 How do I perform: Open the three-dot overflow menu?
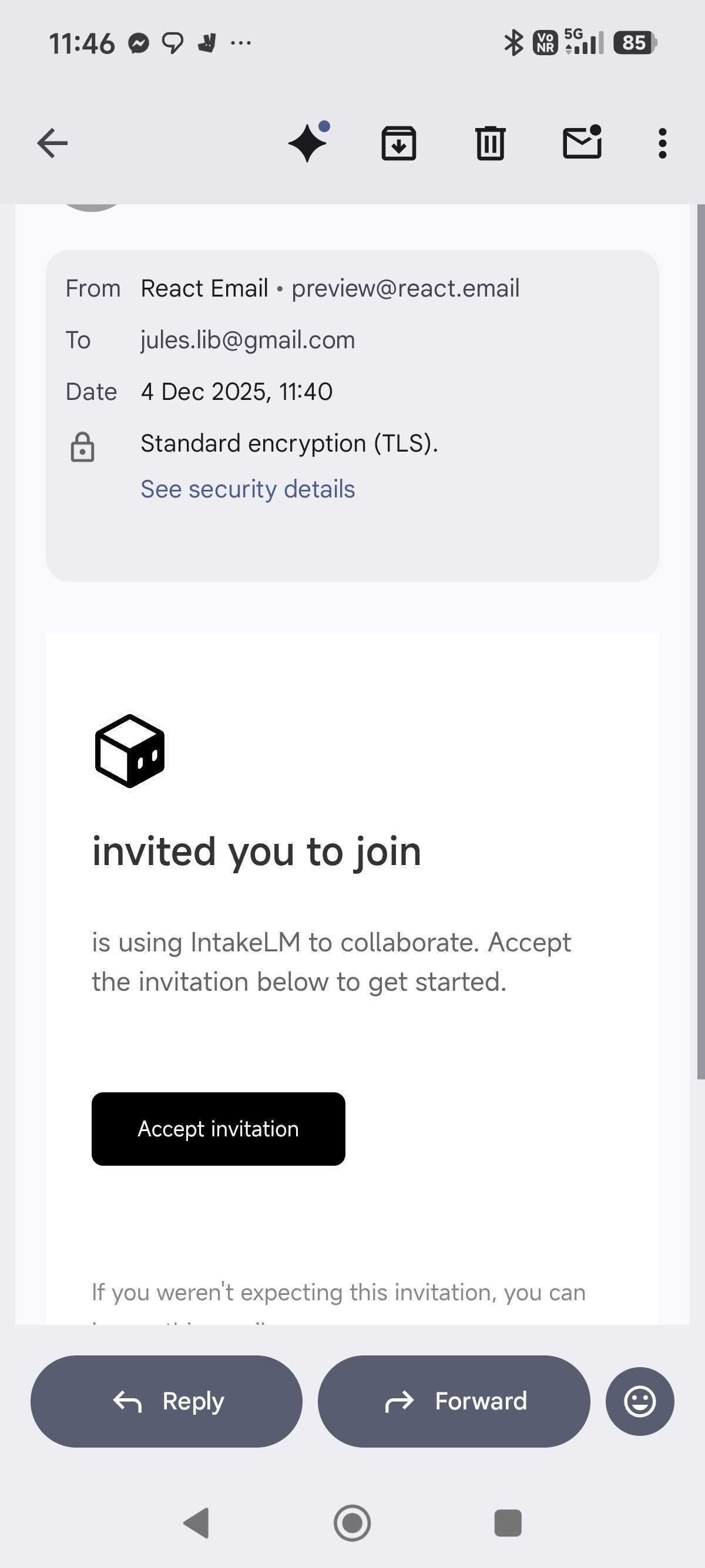(662, 144)
